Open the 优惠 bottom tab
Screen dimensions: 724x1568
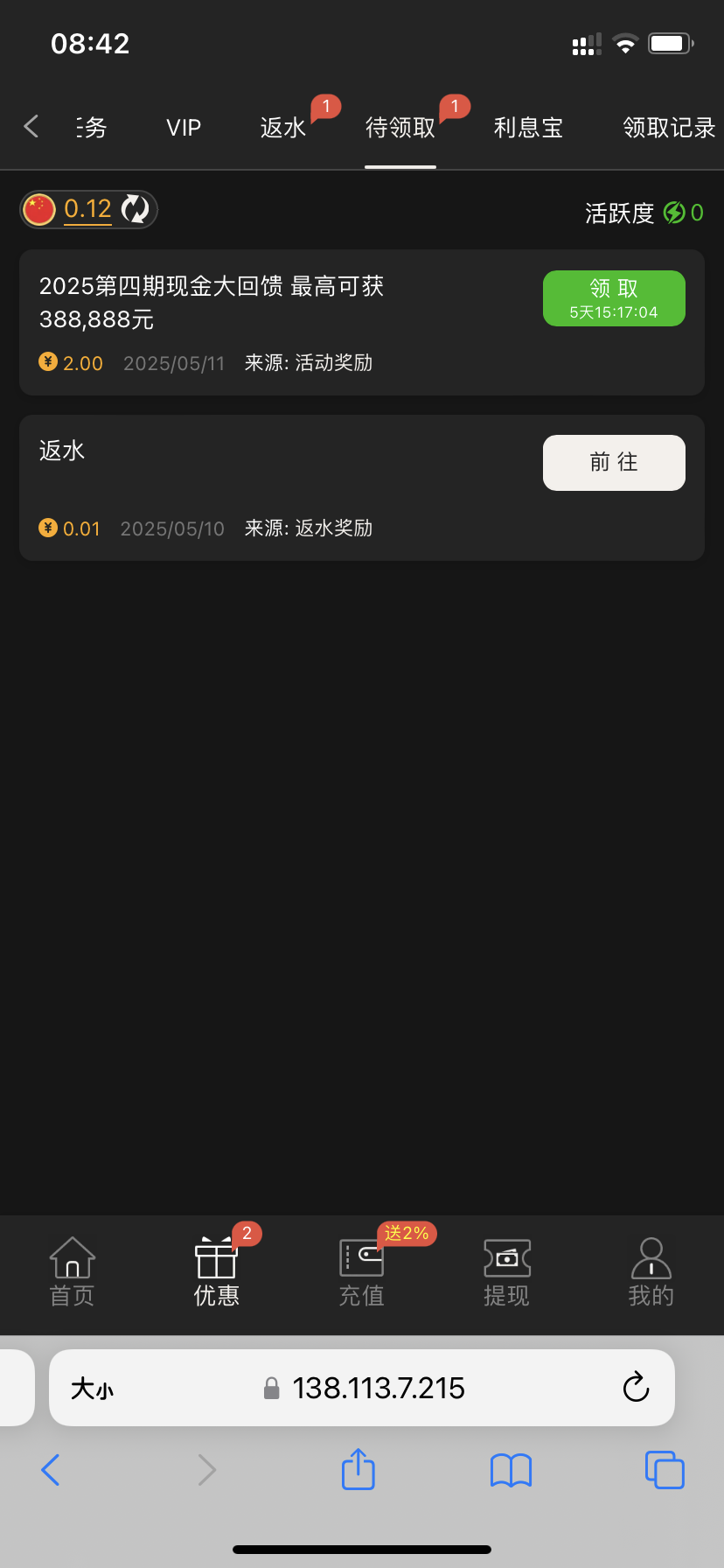point(217,1272)
